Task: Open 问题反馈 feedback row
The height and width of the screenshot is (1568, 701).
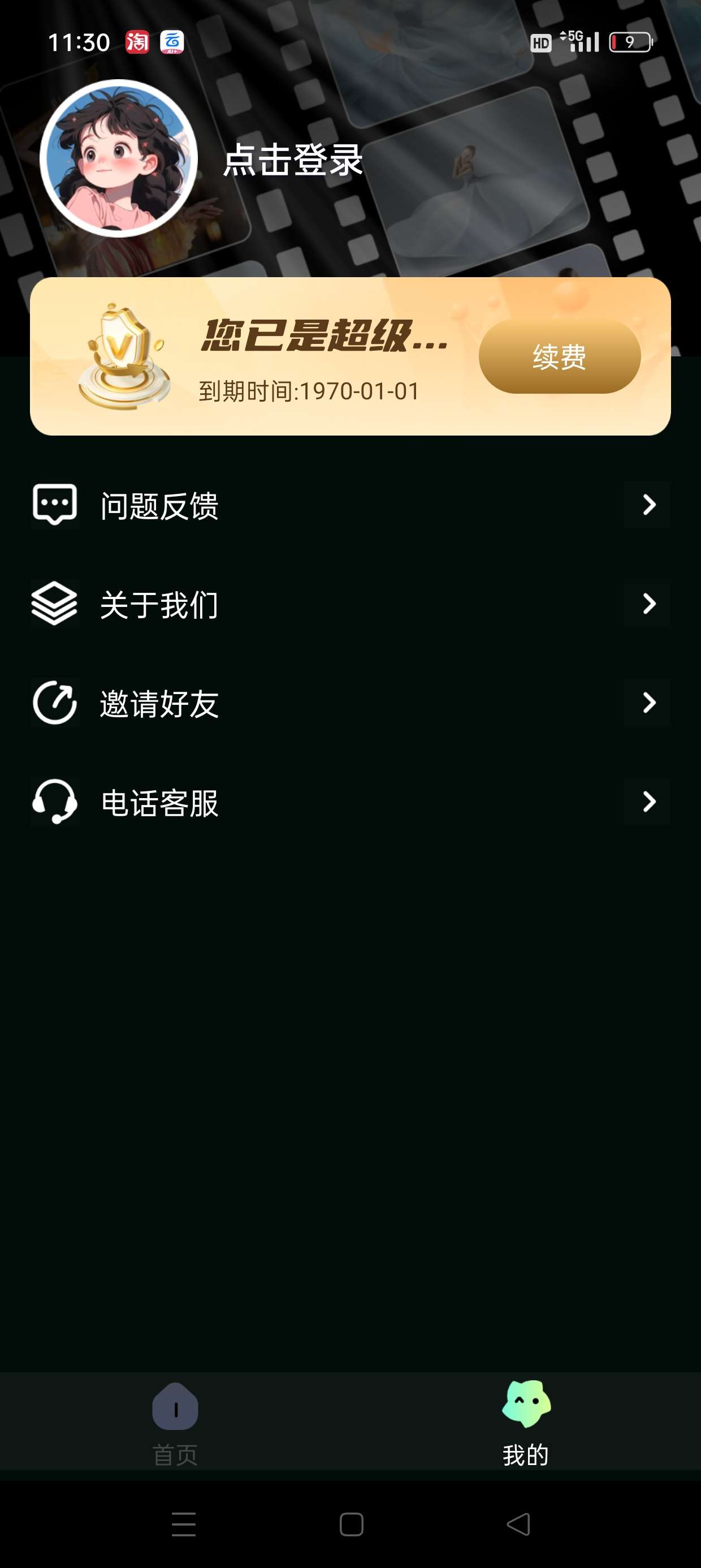Action: tap(350, 505)
